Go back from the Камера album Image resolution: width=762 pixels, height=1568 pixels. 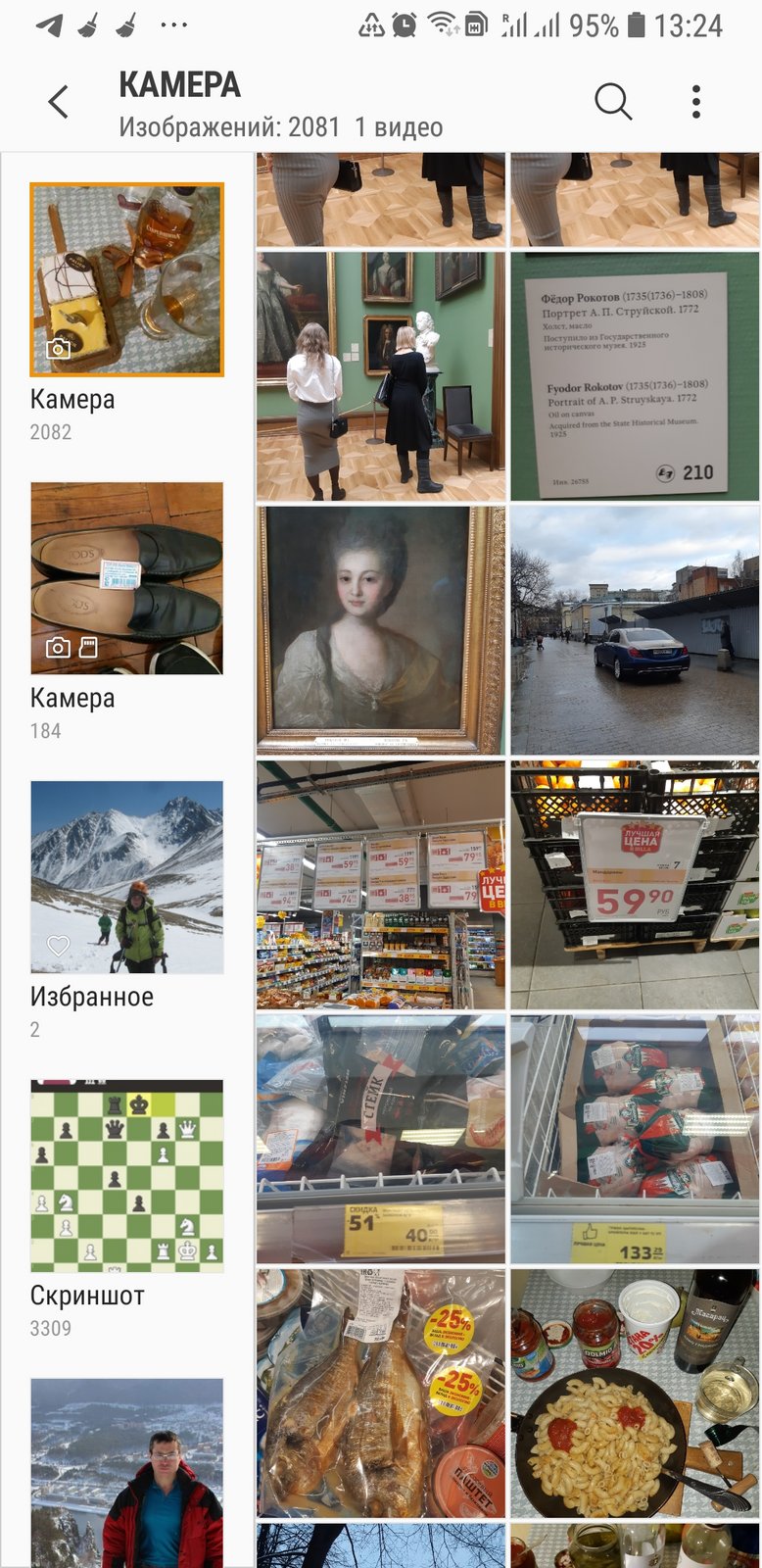[x=59, y=101]
